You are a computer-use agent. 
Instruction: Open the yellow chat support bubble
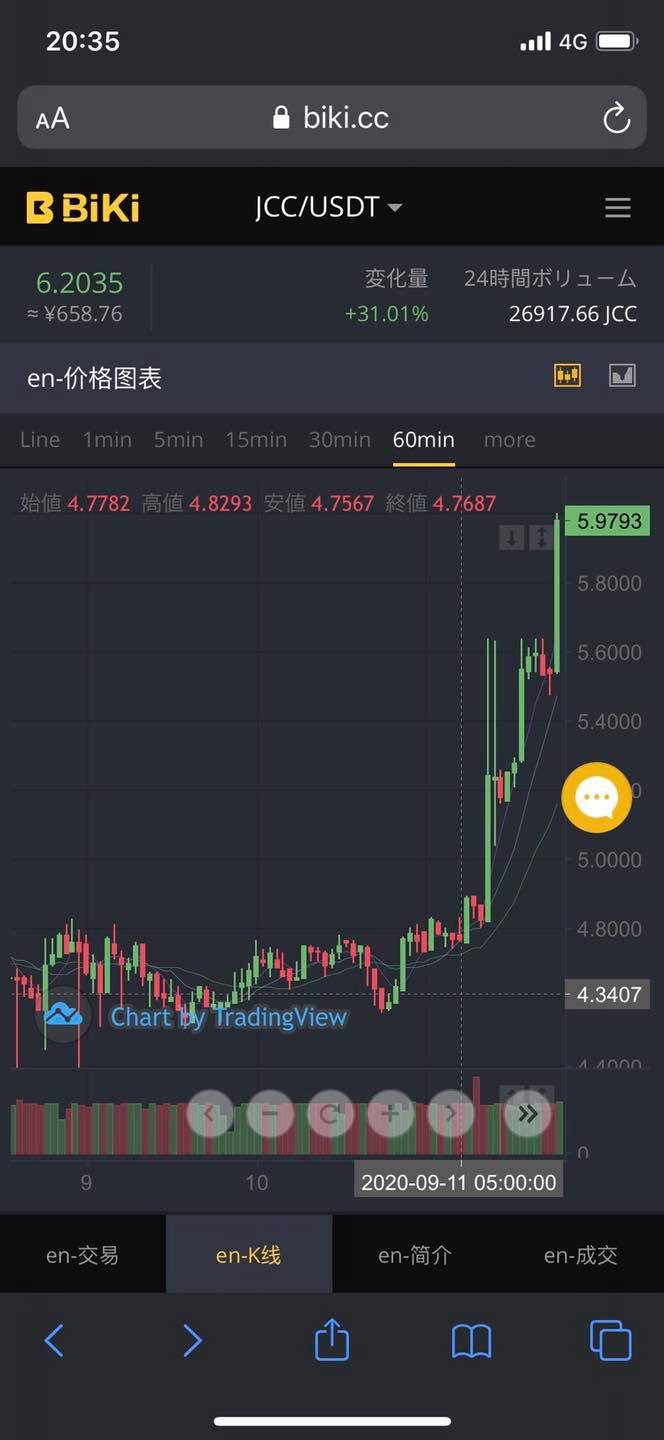596,798
